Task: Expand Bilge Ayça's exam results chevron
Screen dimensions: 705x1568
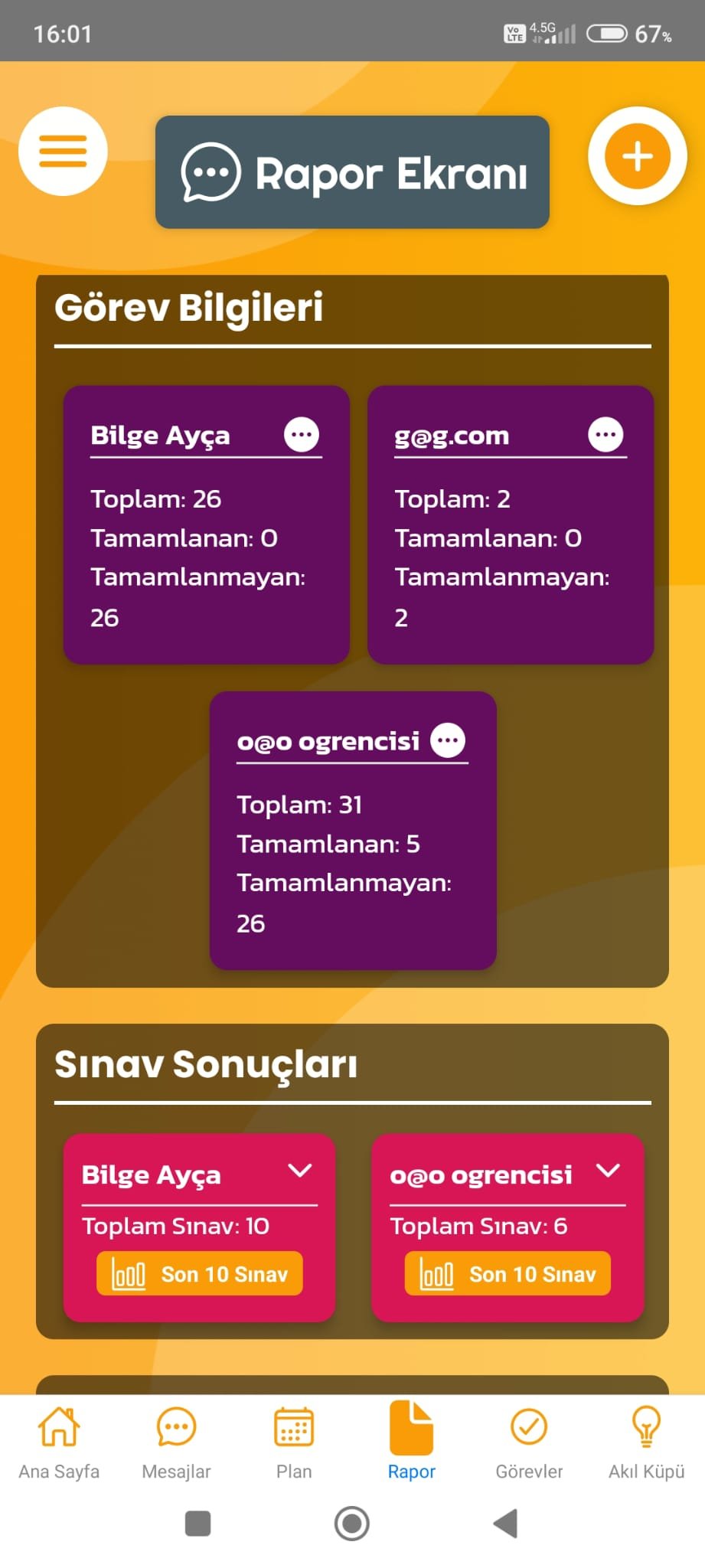Action: [x=300, y=1171]
